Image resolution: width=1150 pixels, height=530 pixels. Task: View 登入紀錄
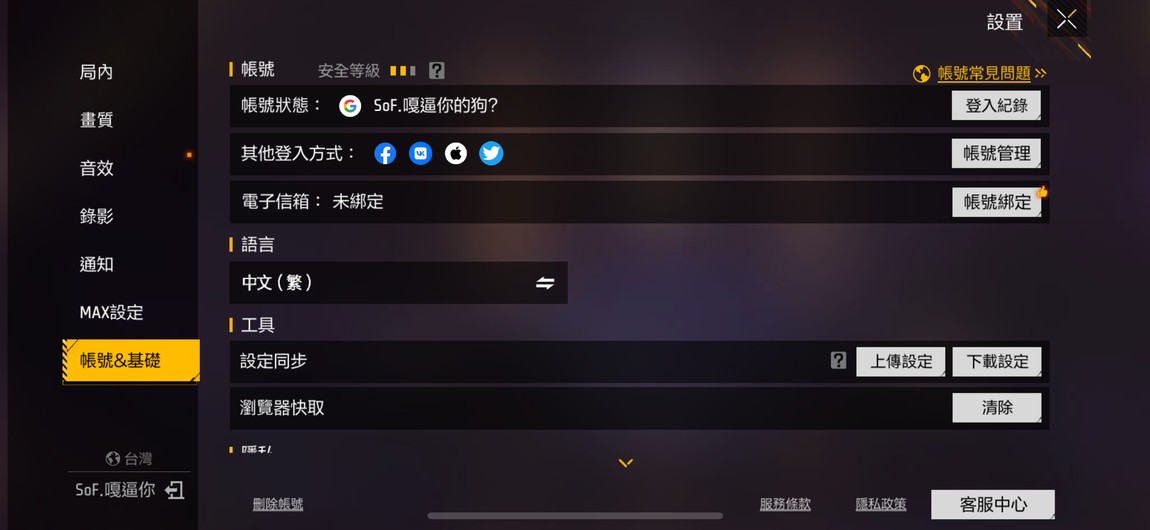(x=996, y=105)
